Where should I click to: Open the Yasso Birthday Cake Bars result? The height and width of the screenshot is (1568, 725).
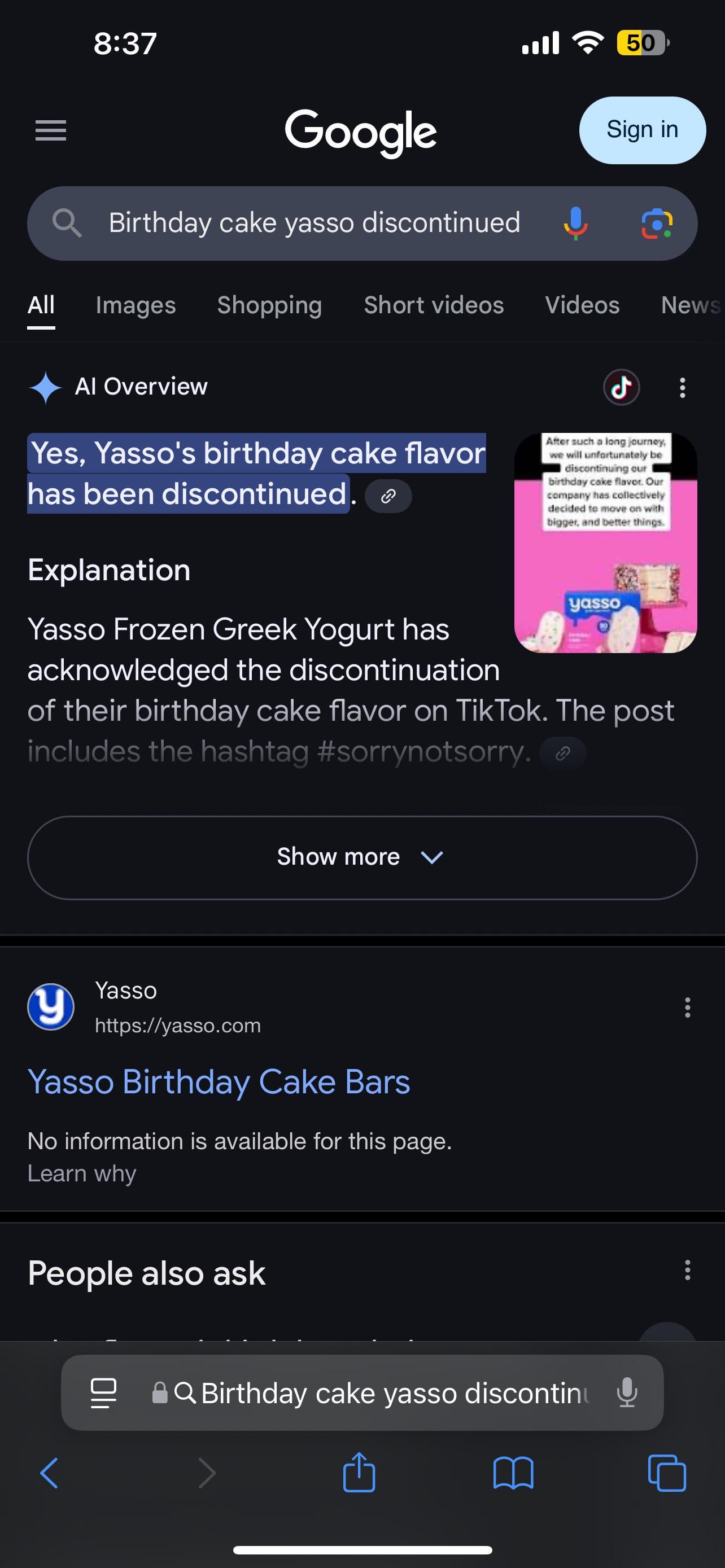click(x=219, y=1081)
